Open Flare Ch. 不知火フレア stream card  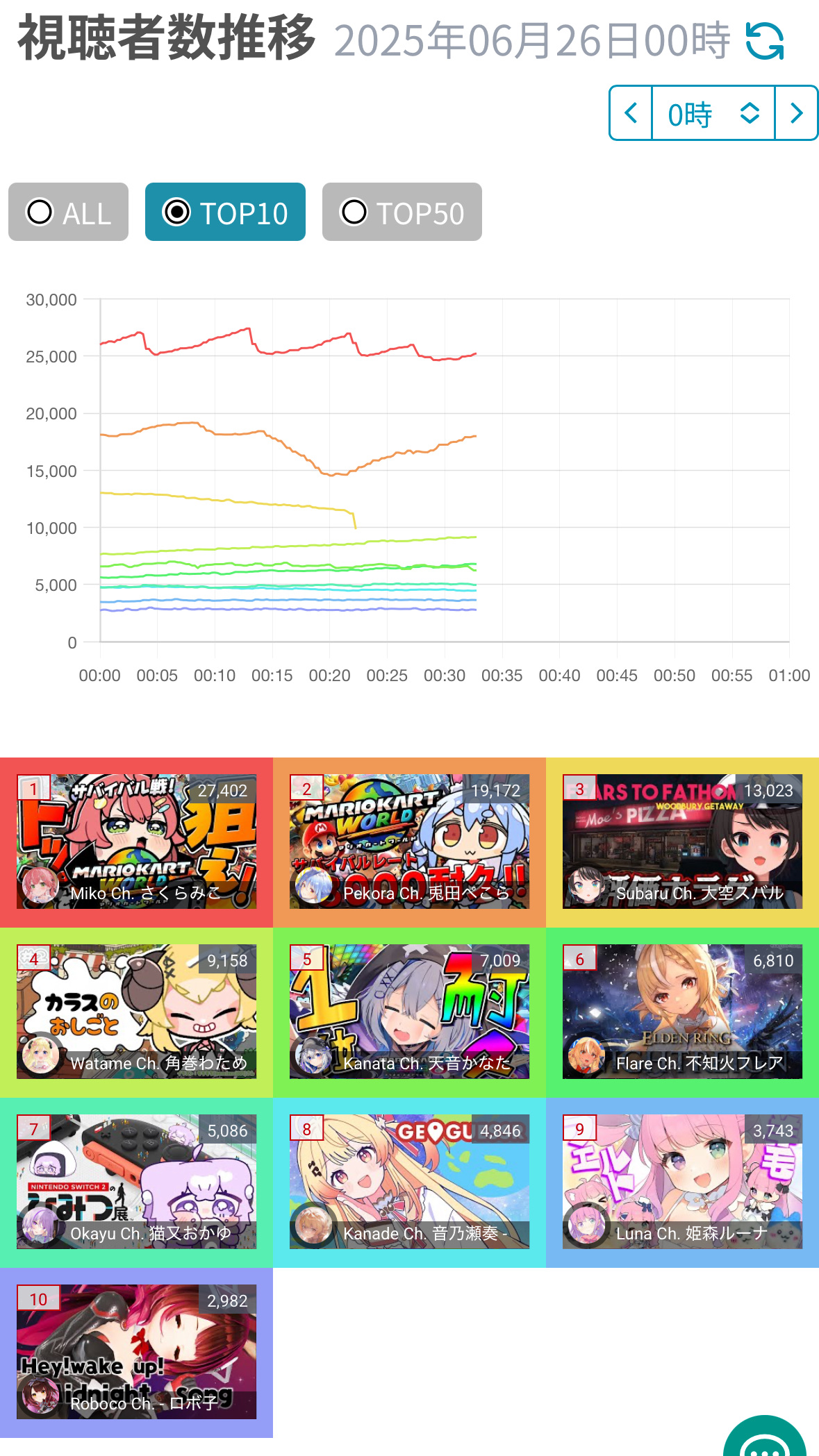point(682,1012)
